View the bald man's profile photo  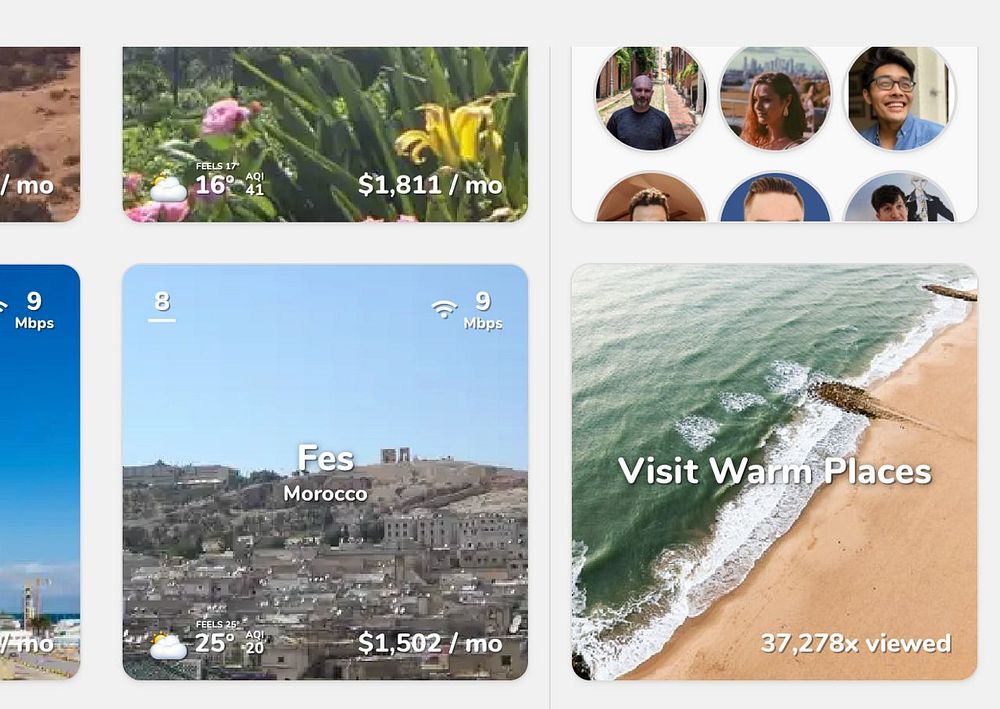(x=651, y=98)
